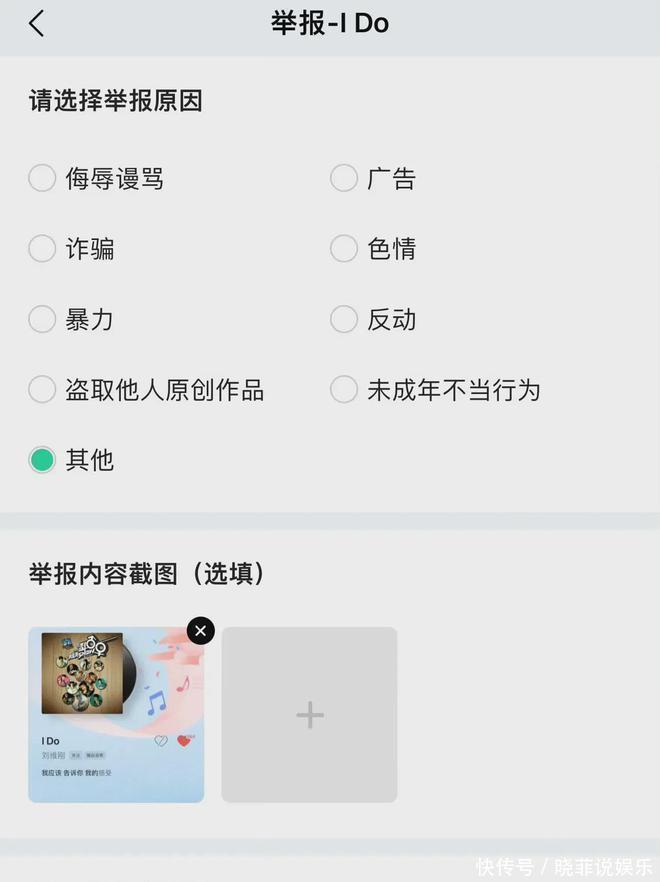Choose the 广告 report reason
The image size is (660, 882).
[x=344, y=179]
